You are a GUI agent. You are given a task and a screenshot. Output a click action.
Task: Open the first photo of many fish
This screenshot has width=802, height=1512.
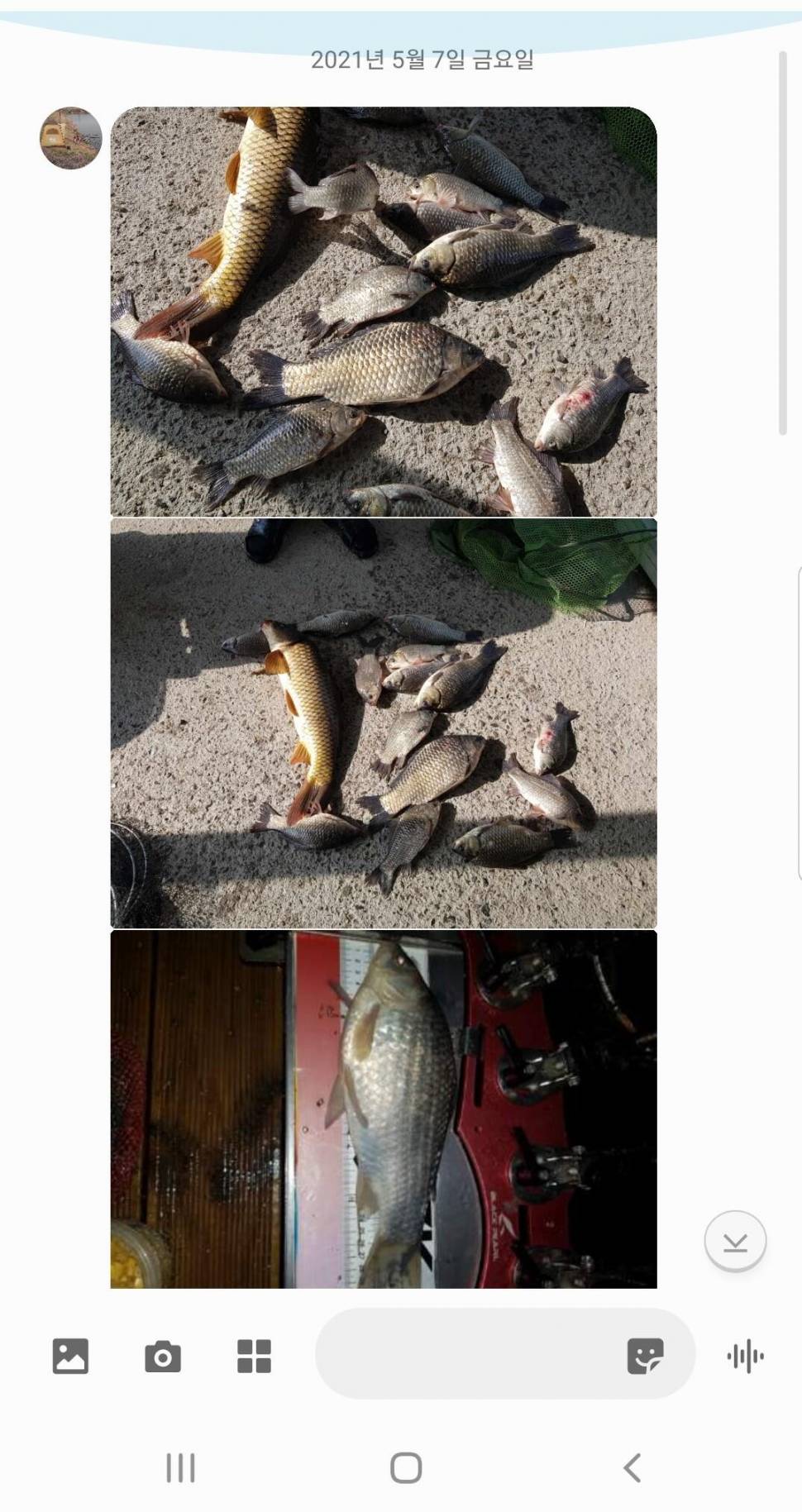click(384, 312)
